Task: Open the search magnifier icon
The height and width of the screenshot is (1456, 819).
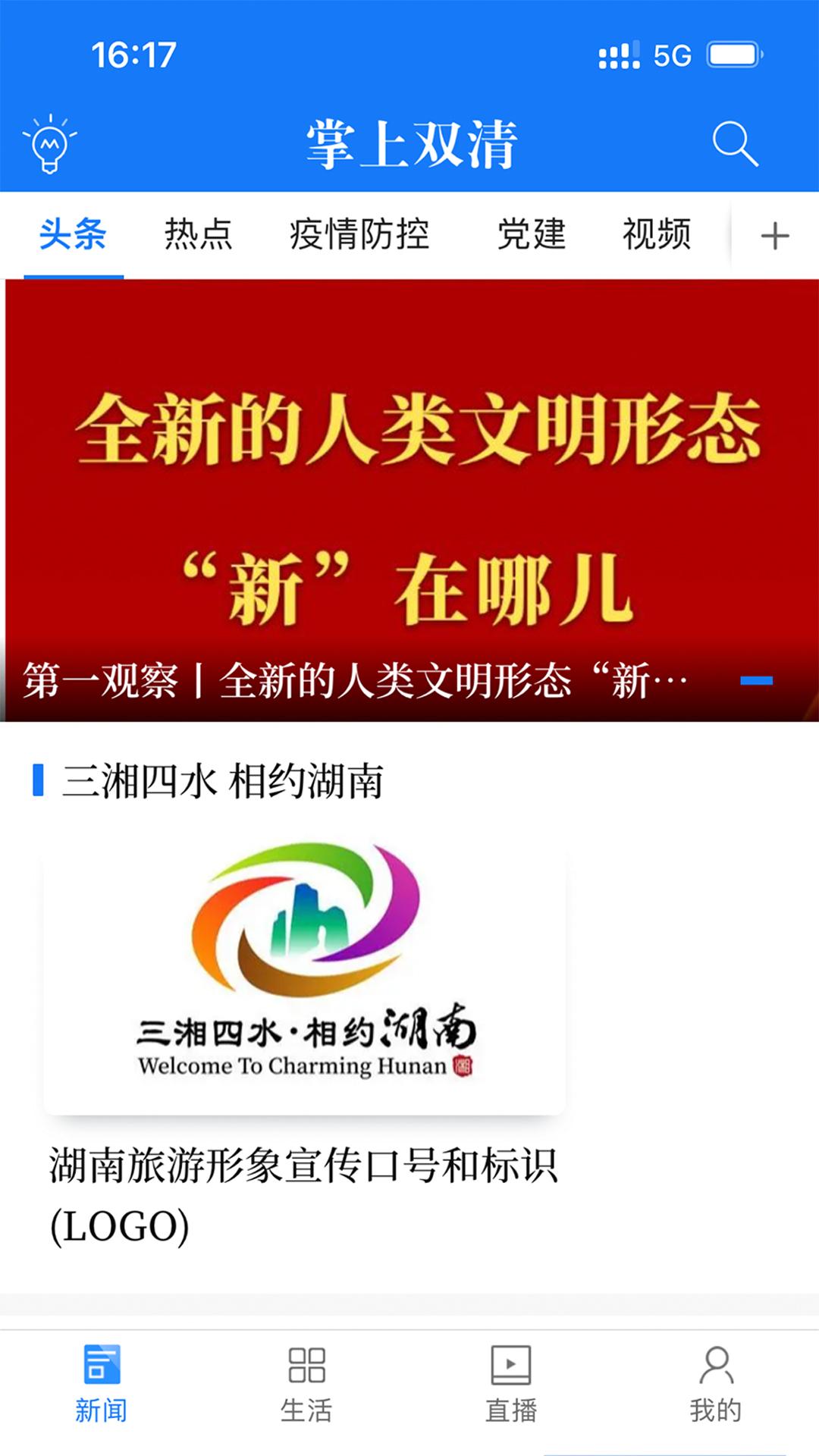Action: pyautogui.click(x=735, y=143)
